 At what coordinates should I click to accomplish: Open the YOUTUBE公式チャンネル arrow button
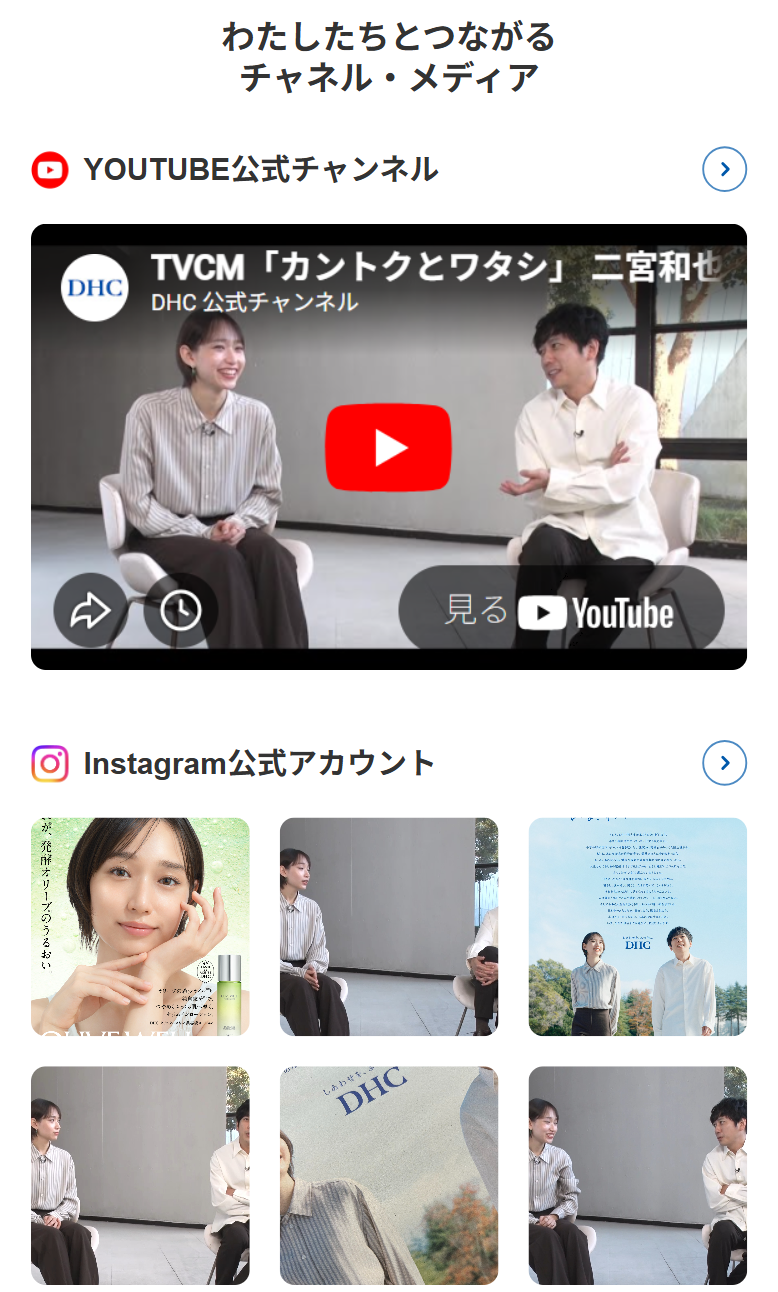tap(724, 169)
